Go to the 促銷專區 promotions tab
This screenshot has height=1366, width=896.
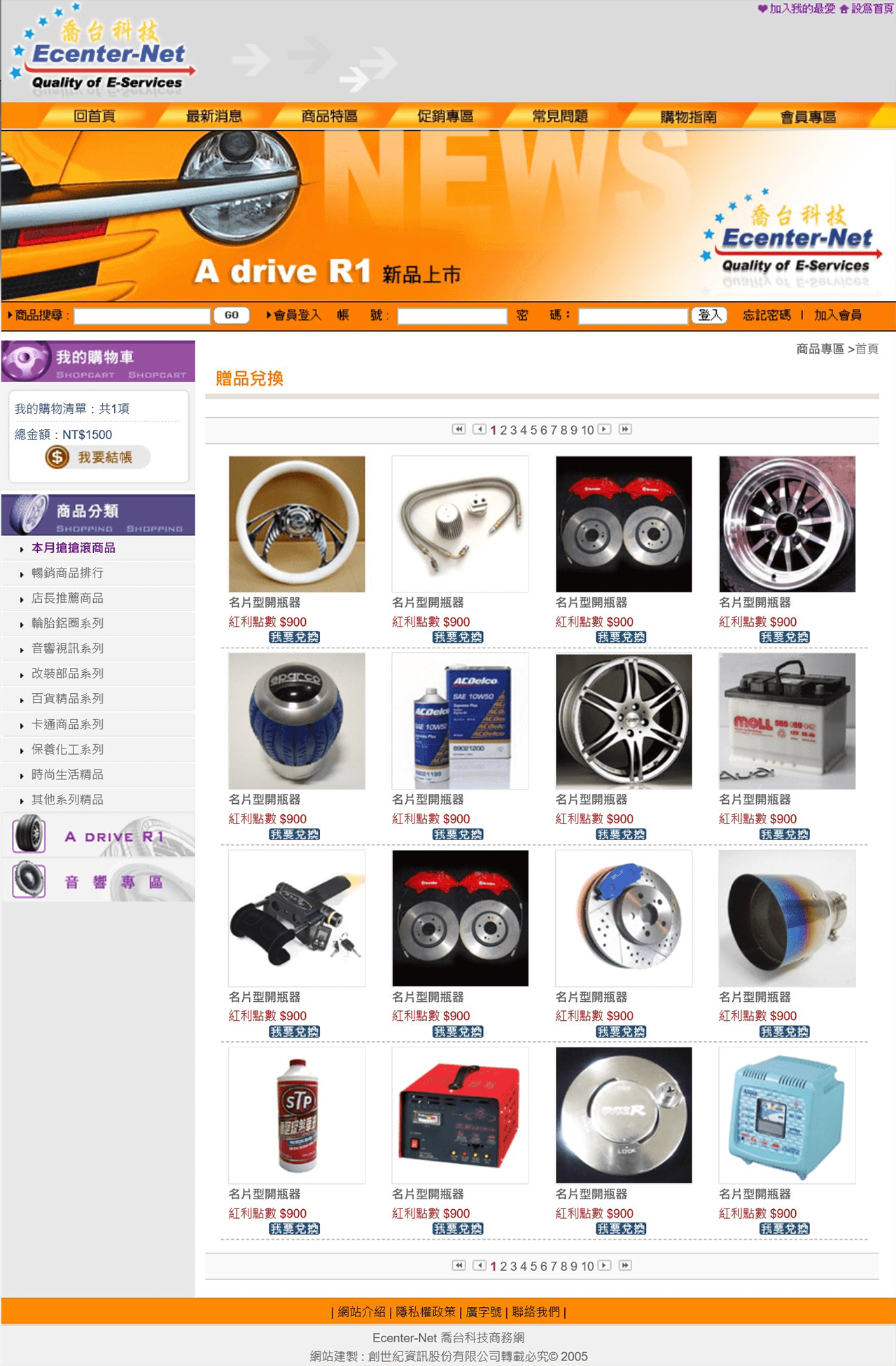(x=445, y=116)
